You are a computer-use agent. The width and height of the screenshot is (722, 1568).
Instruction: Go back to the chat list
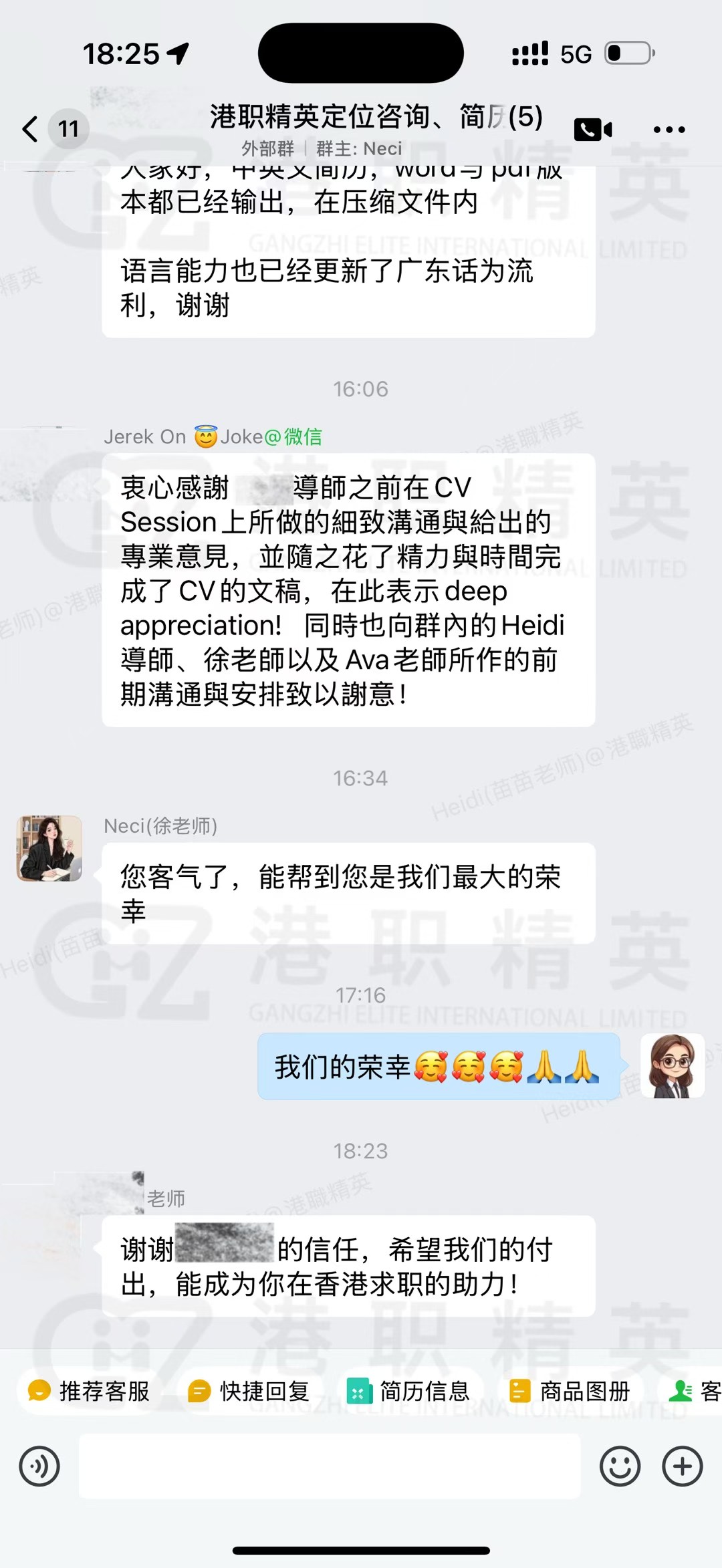[30, 129]
